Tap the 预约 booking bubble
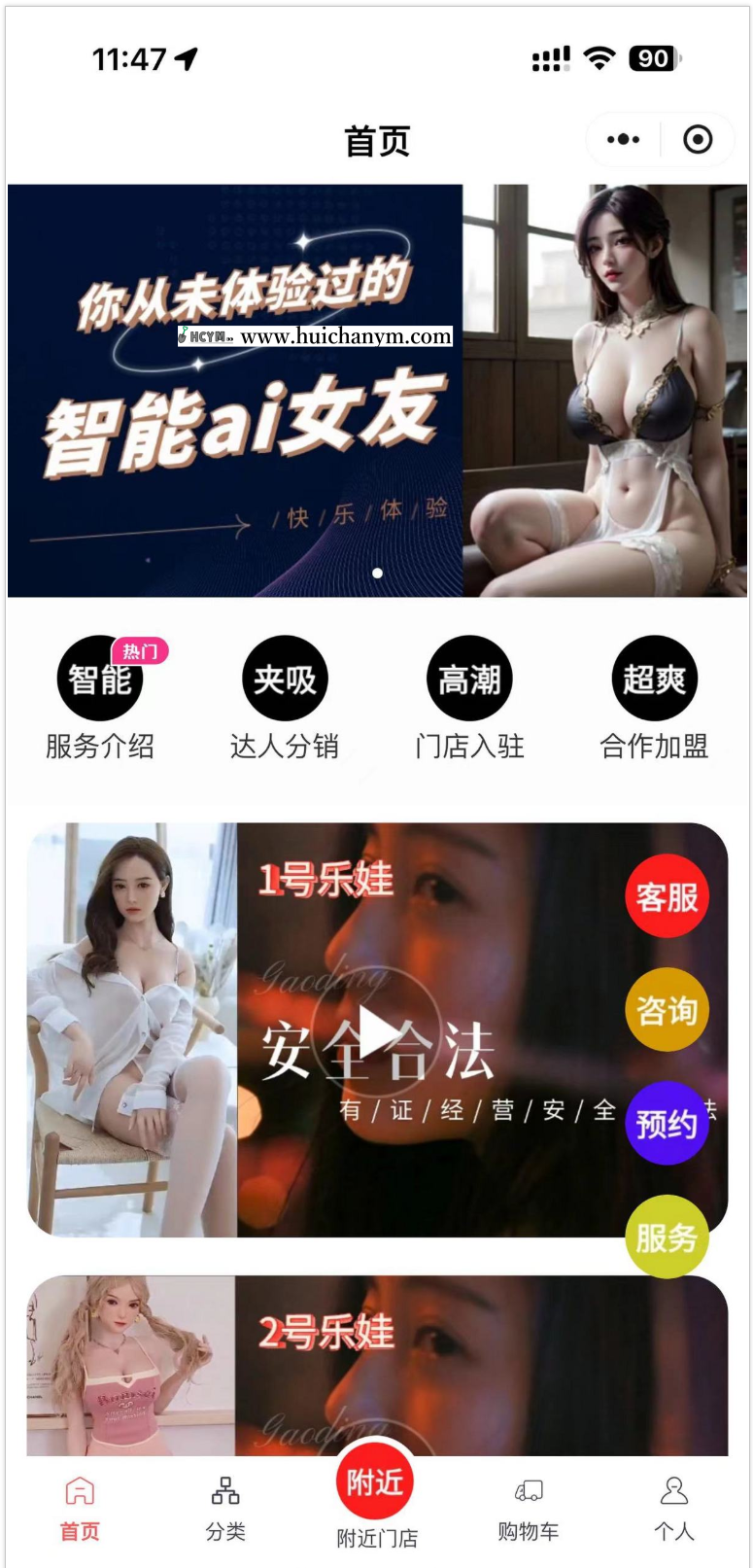Screen dimensions: 753x1568 pos(667,1124)
